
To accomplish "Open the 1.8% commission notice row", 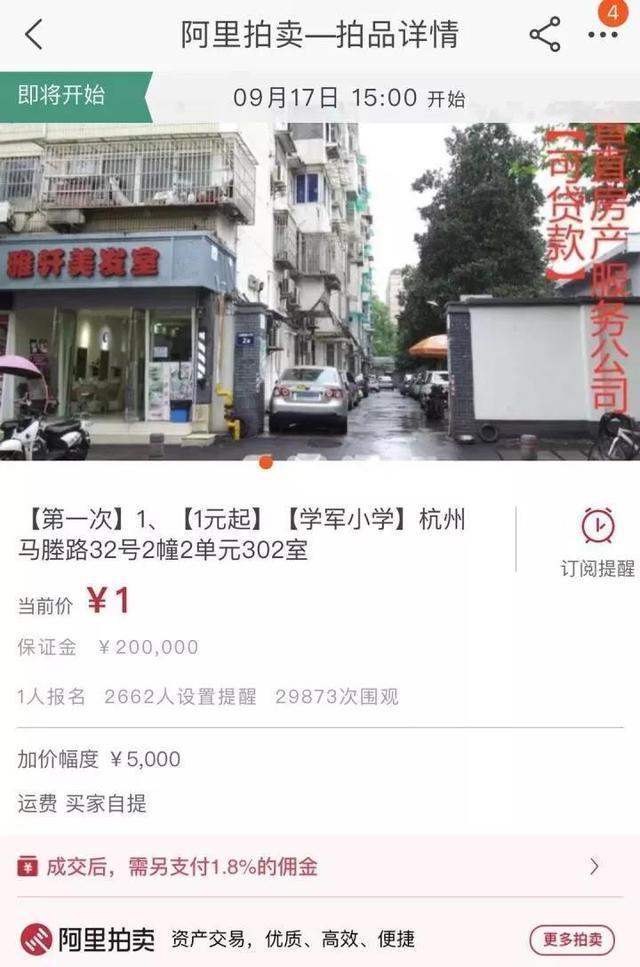I will [x=320, y=867].
